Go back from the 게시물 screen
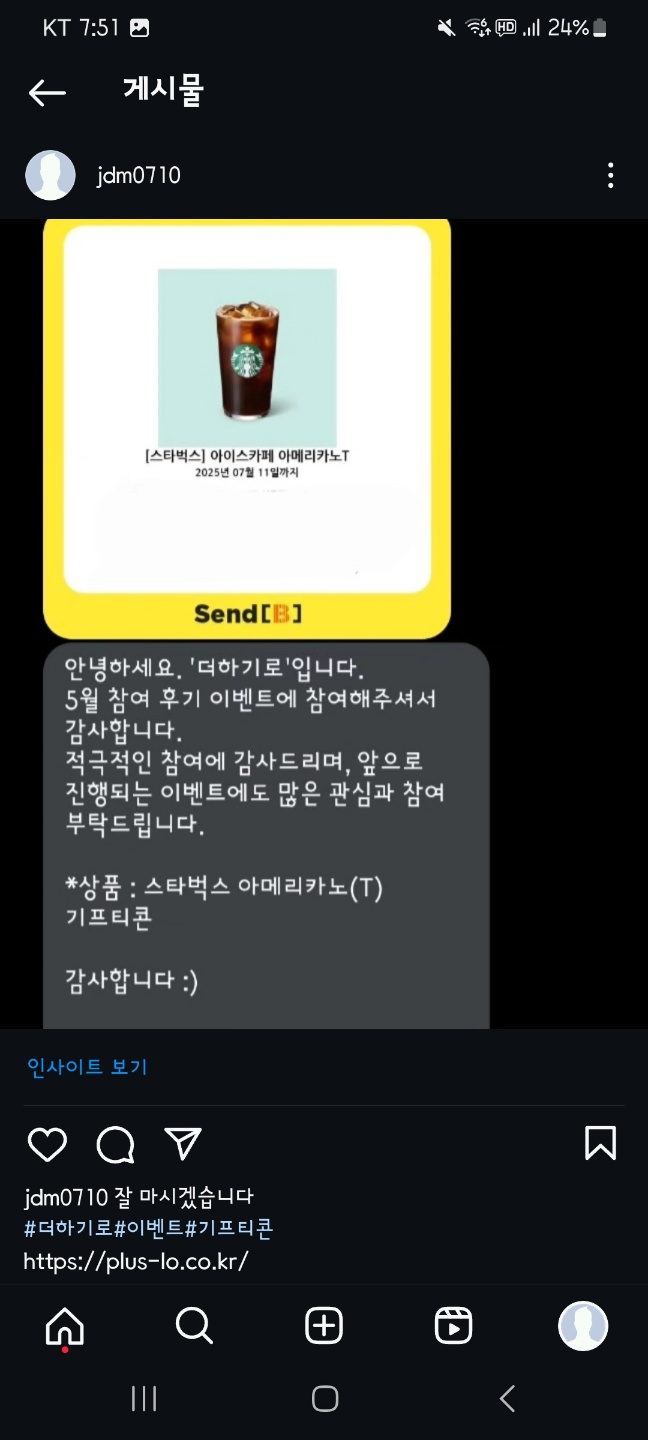This screenshot has height=1440, width=648. click(47, 93)
